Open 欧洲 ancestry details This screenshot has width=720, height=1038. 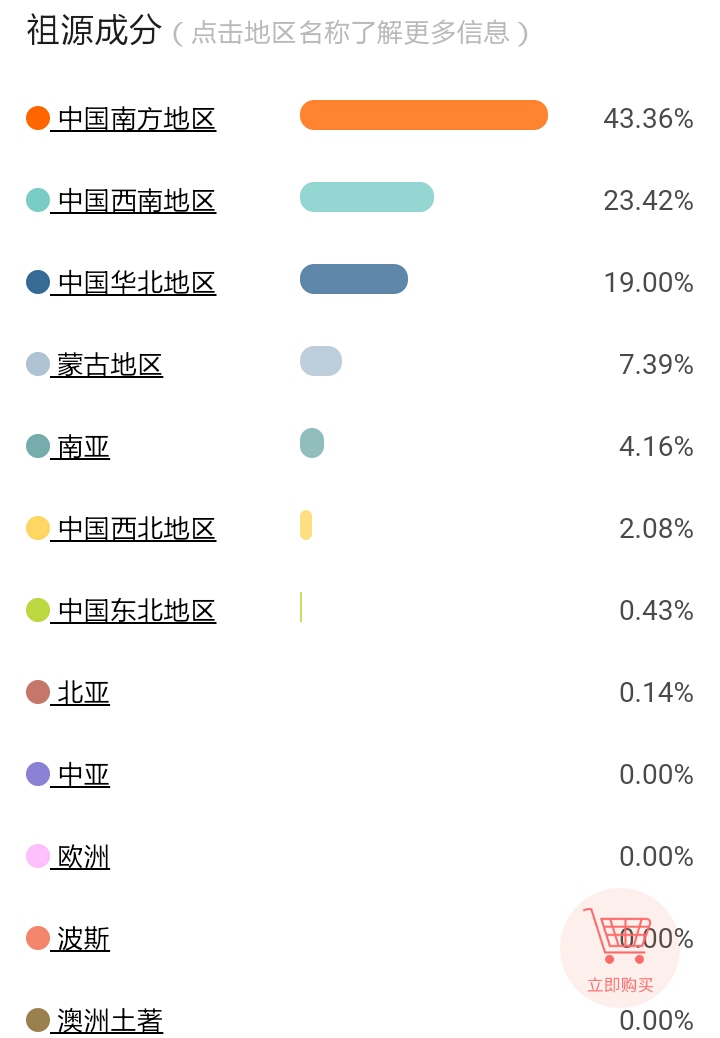point(83,857)
